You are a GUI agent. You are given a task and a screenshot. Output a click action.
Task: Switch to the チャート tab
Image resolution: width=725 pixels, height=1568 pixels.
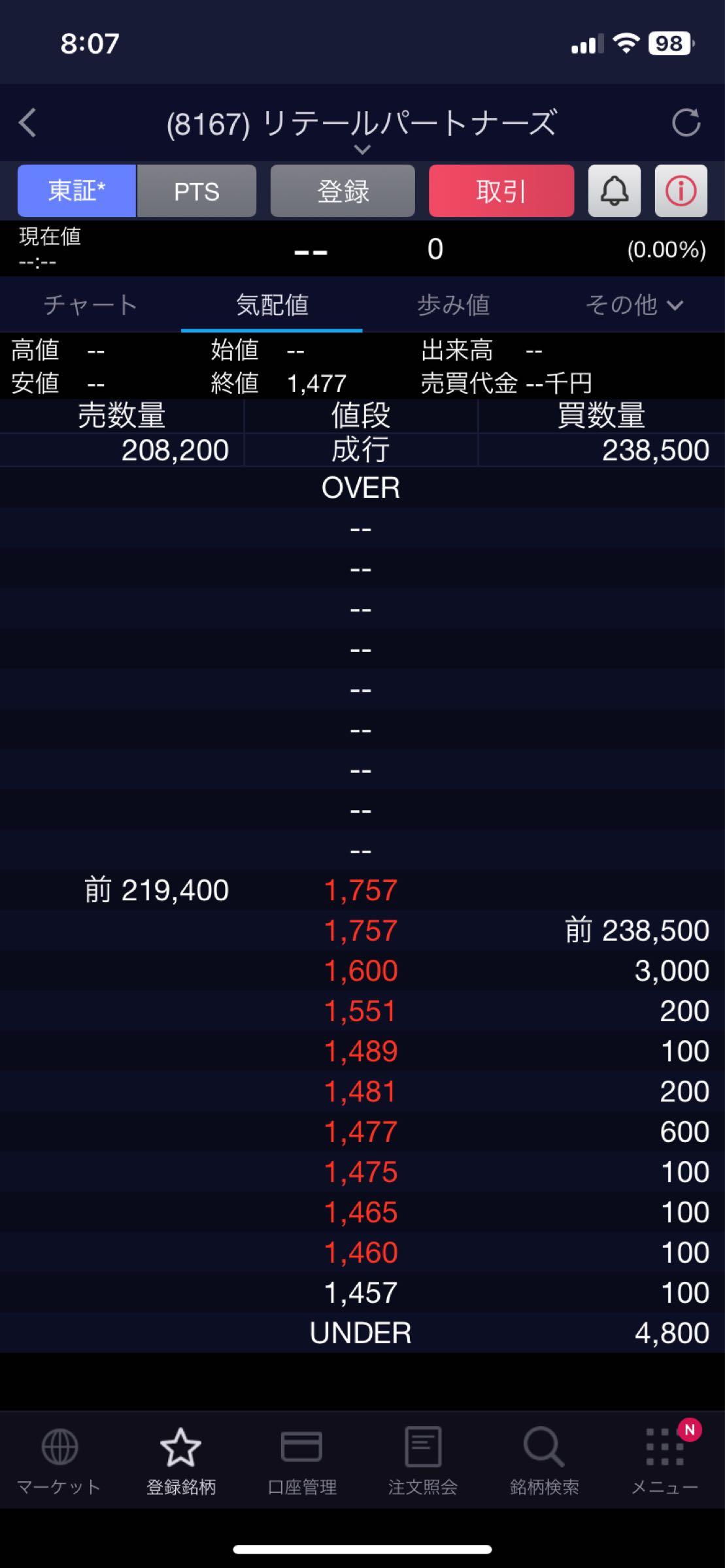coord(90,304)
